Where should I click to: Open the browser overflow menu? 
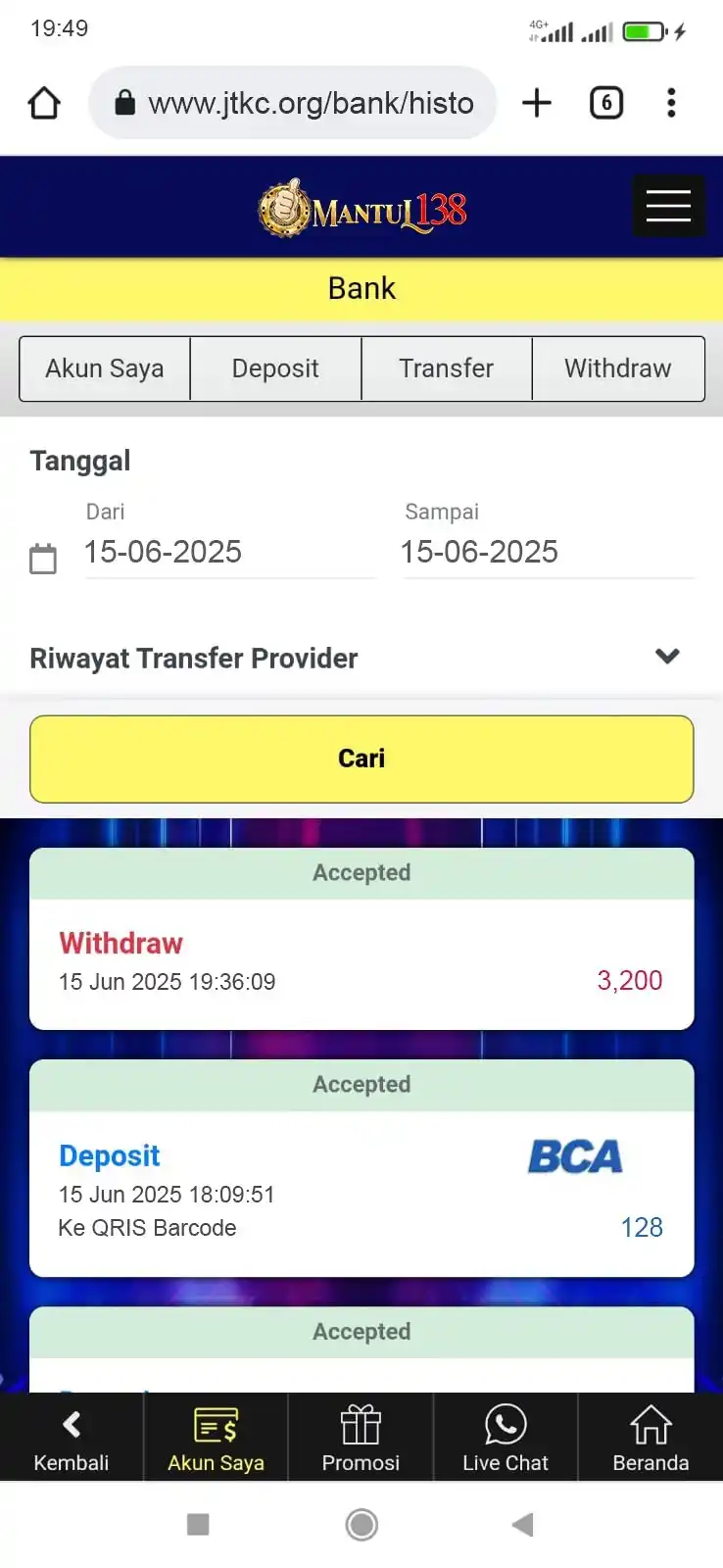pos(671,103)
